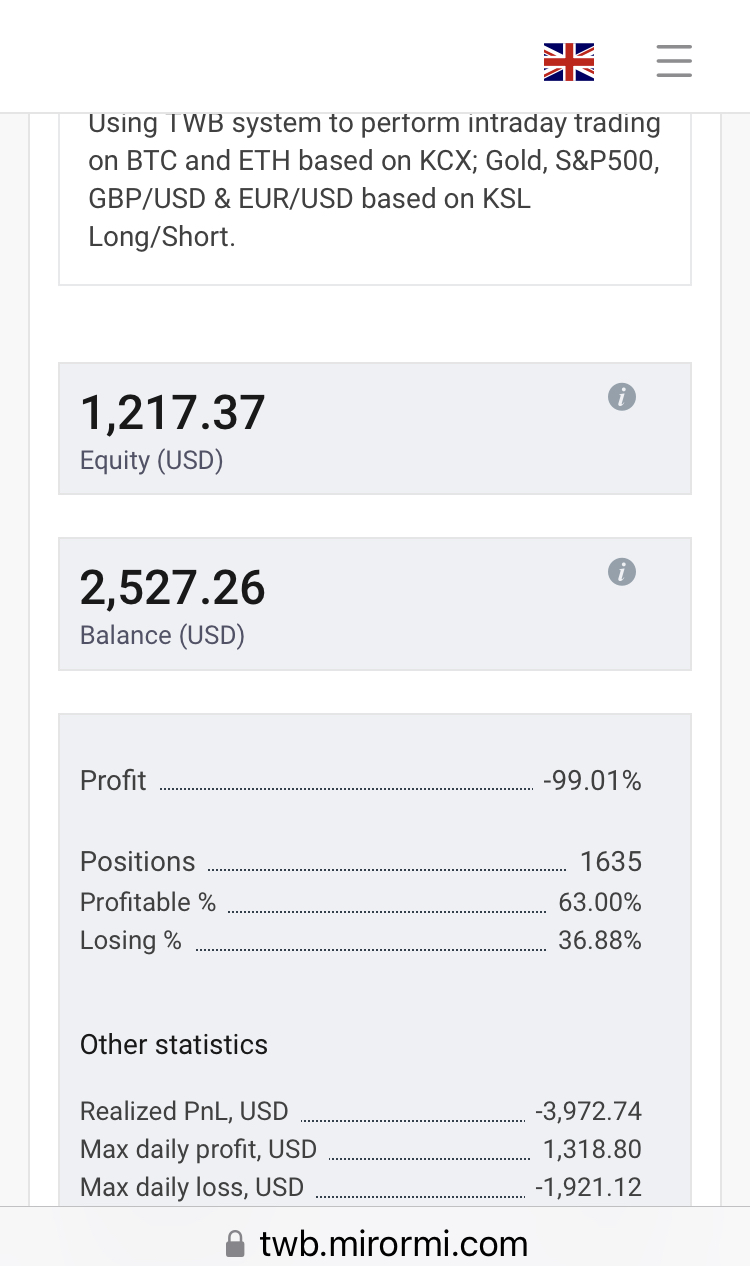Viewport: 750px width, 1266px height.
Task: Open the UK flag language selector
Action: [569, 62]
